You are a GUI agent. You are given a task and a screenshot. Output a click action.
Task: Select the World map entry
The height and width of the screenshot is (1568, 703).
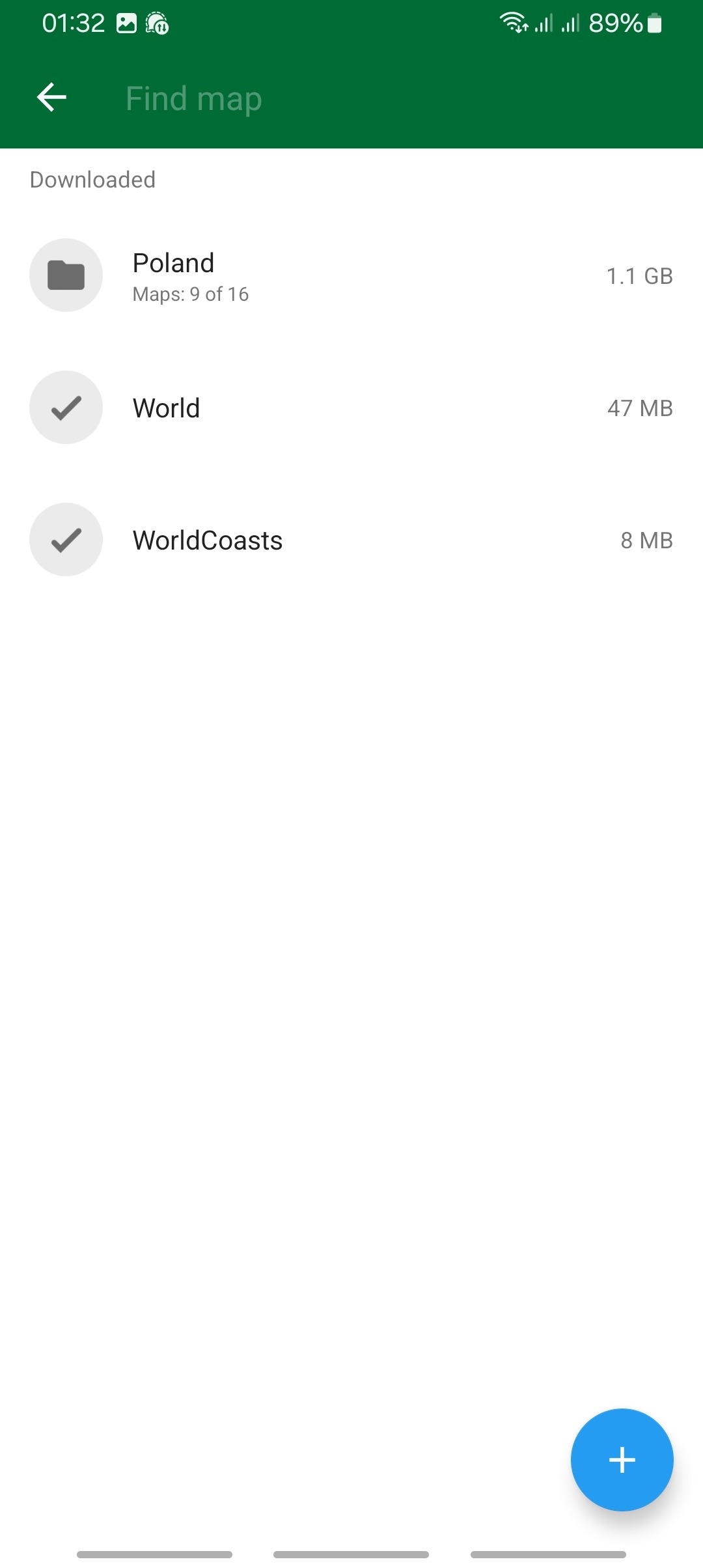pyautogui.click(x=351, y=408)
